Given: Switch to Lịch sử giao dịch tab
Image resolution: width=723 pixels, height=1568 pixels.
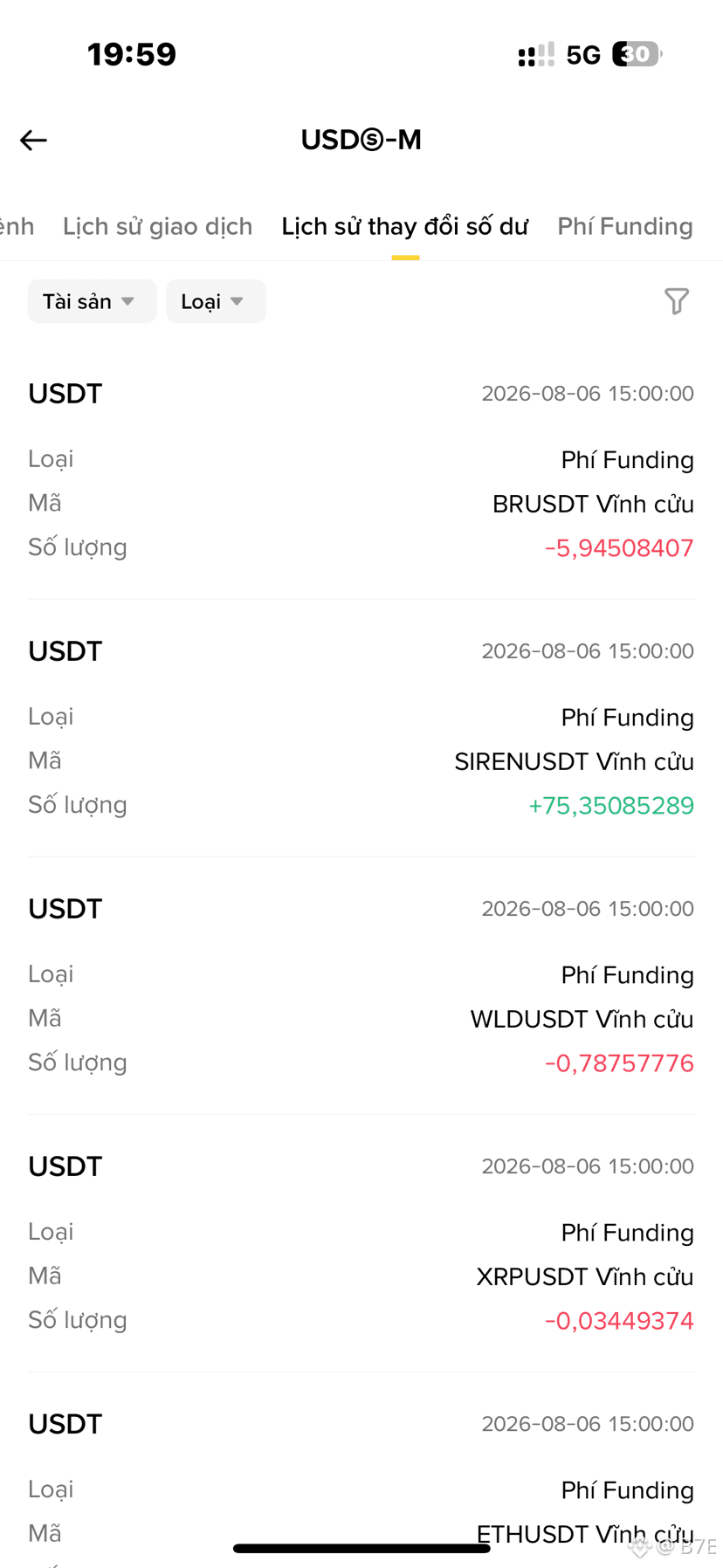Looking at the screenshot, I should 157,226.
